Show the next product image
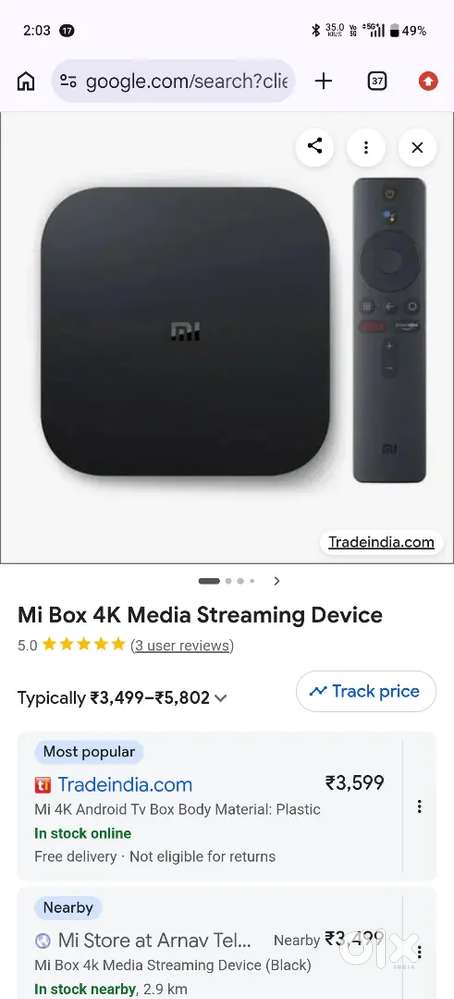 pos(276,581)
